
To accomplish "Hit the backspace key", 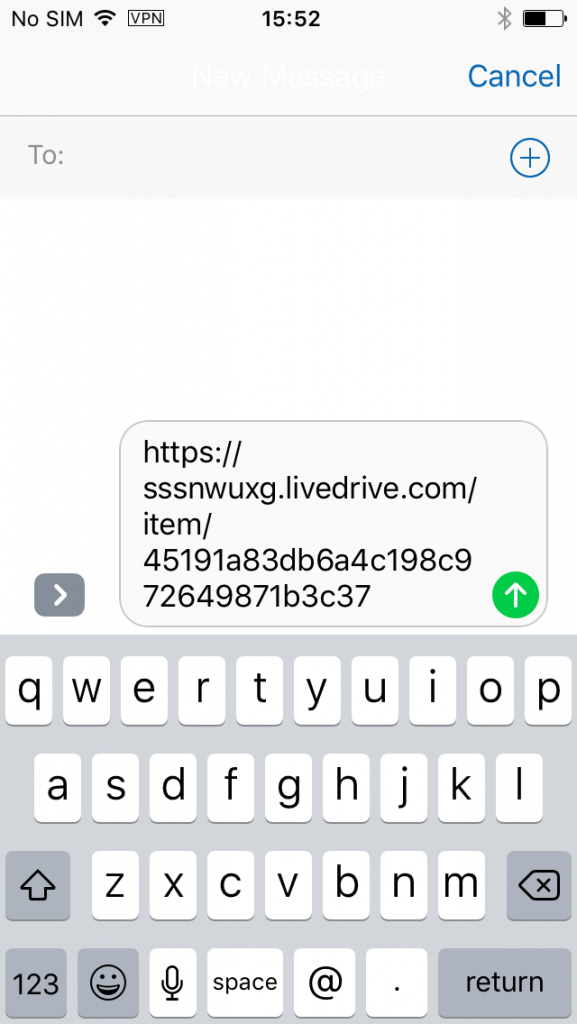I will [x=539, y=886].
